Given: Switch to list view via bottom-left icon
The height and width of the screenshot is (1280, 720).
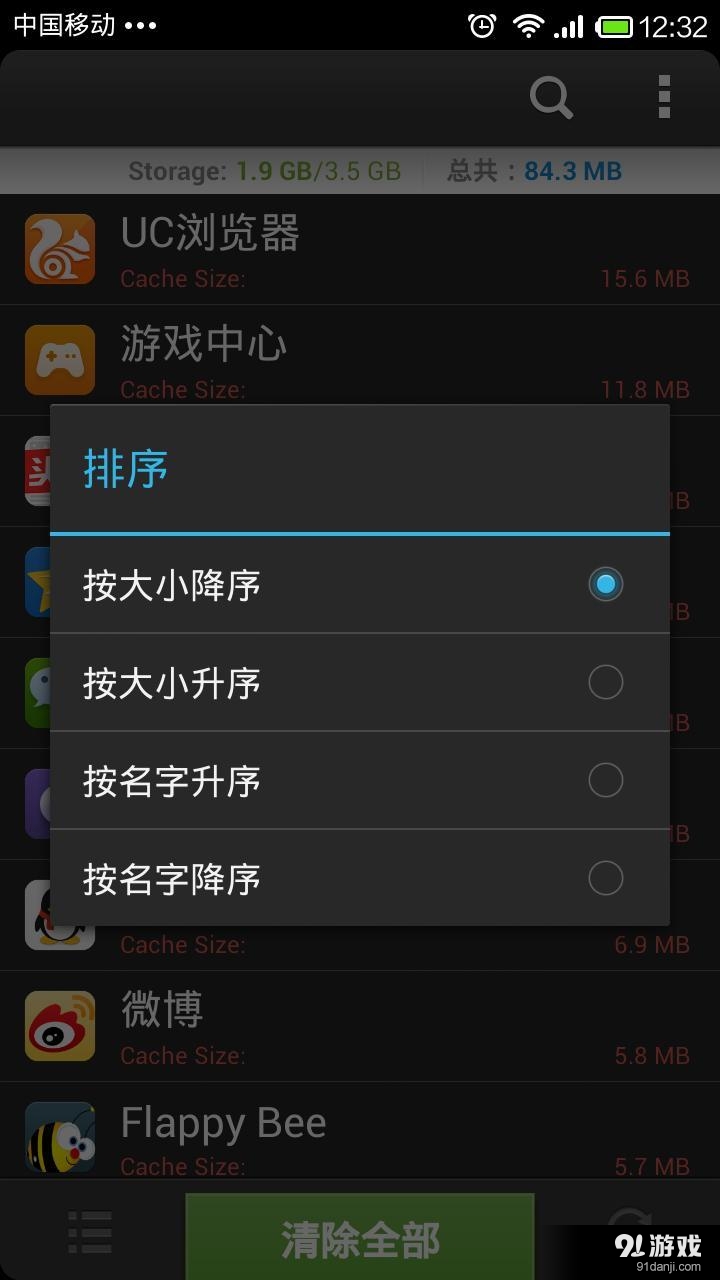Looking at the screenshot, I should [x=90, y=1235].
